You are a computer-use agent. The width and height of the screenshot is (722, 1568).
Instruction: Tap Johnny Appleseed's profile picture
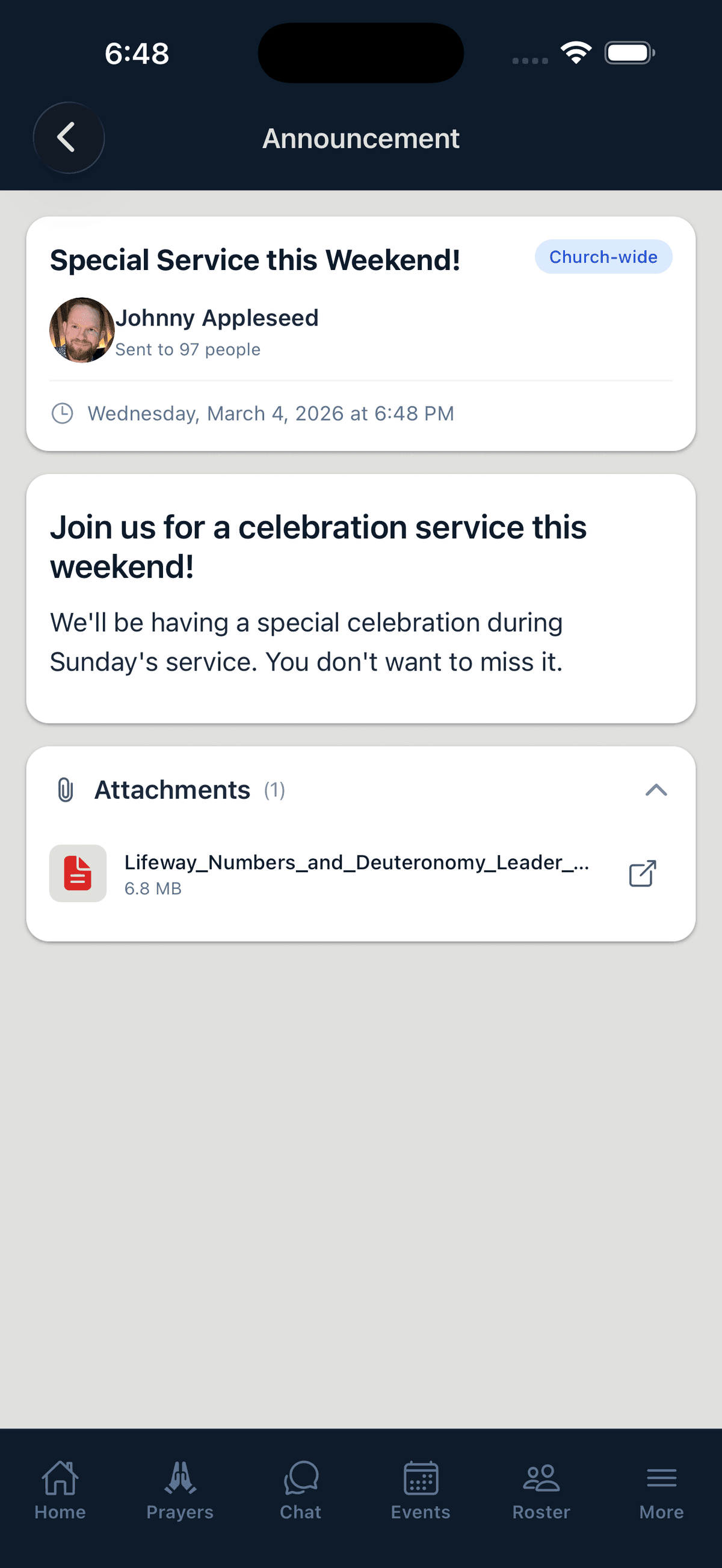tap(82, 331)
